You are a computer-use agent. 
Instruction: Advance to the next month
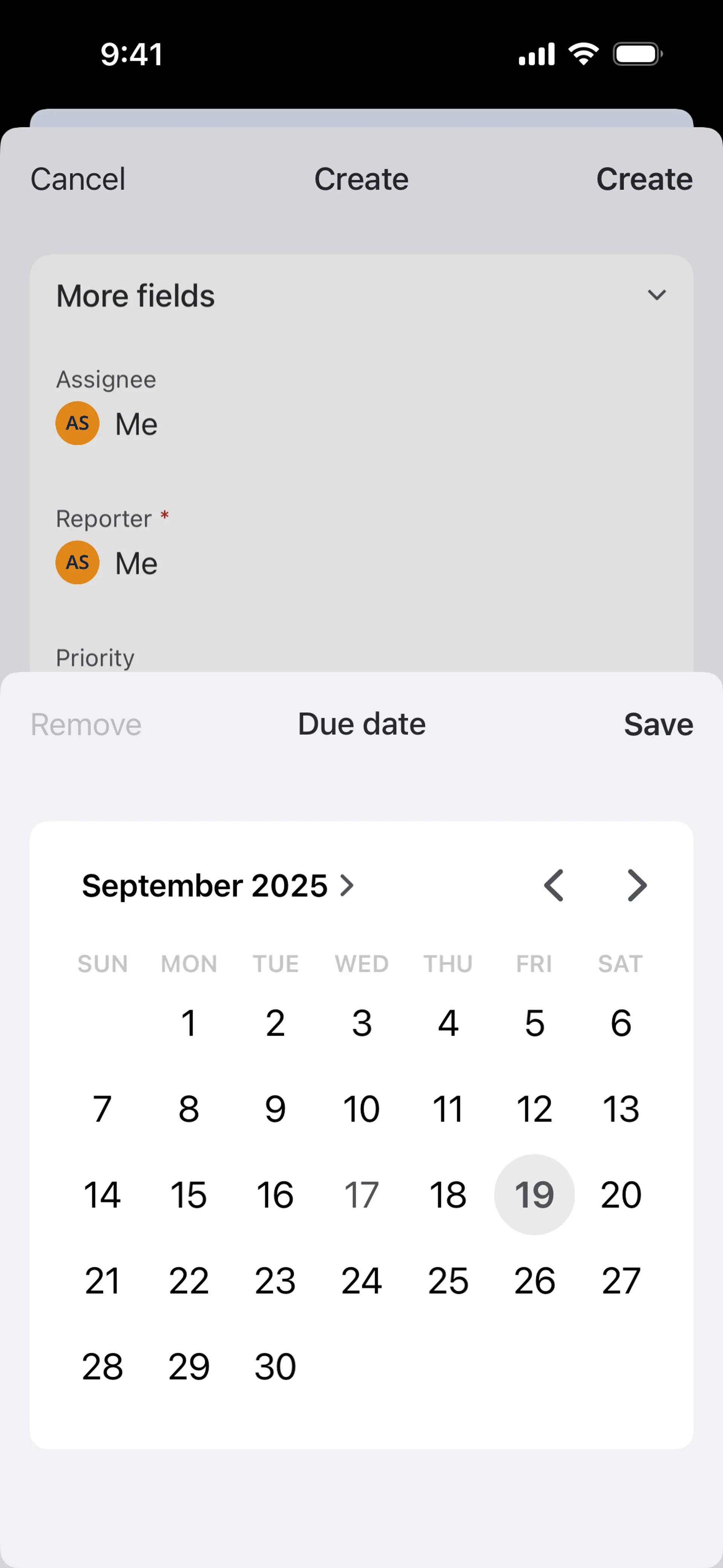(x=637, y=885)
